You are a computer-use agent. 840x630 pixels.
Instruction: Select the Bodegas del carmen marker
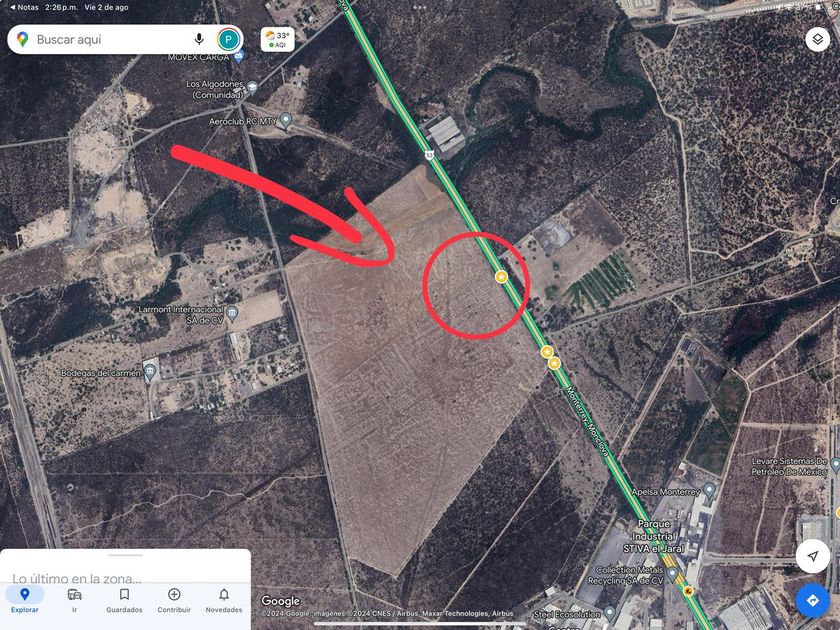pyautogui.click(x=150, y=373)
